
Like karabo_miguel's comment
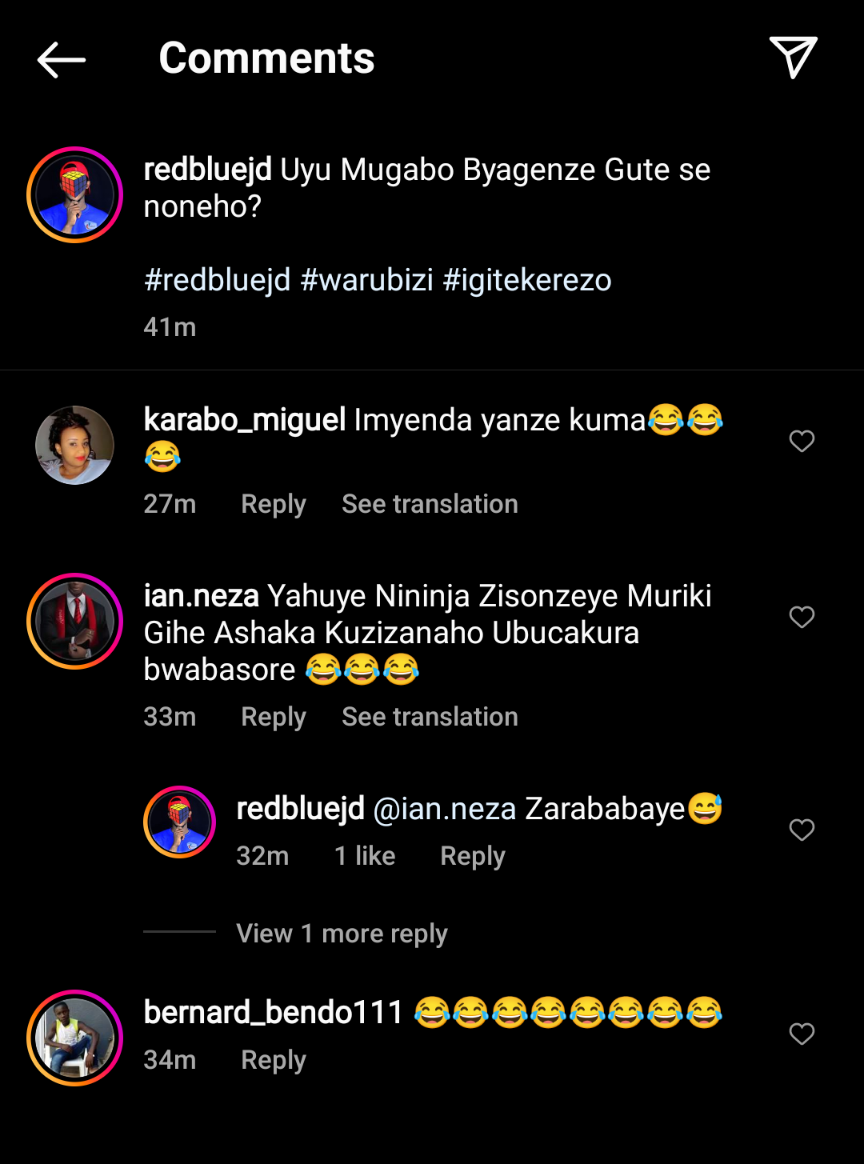coord(802,441)
